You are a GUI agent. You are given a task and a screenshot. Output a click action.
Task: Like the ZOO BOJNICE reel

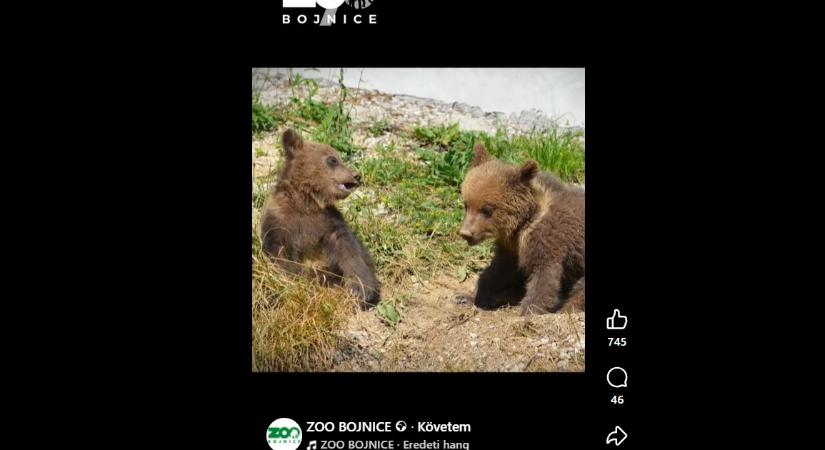click(617, 320)
